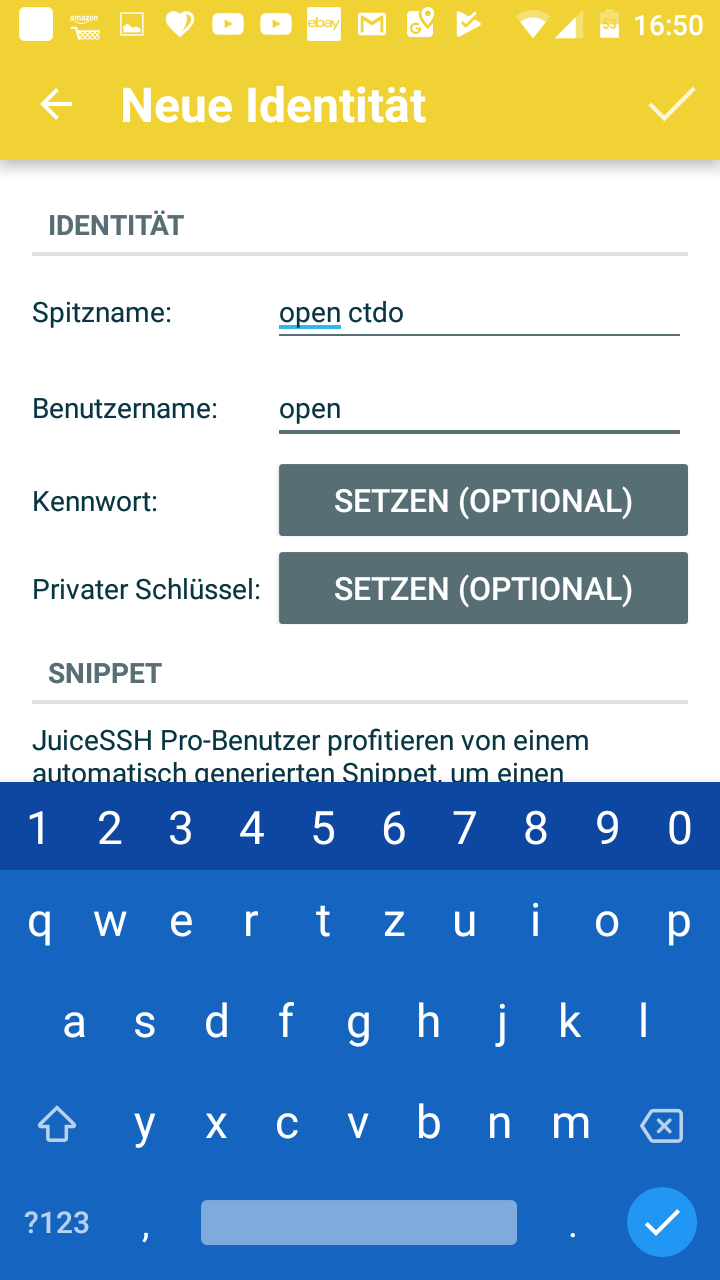Screen dimensions: 720x1280
Task: Hit the keyboard backspace key
Action: (x=662, y=1126)
